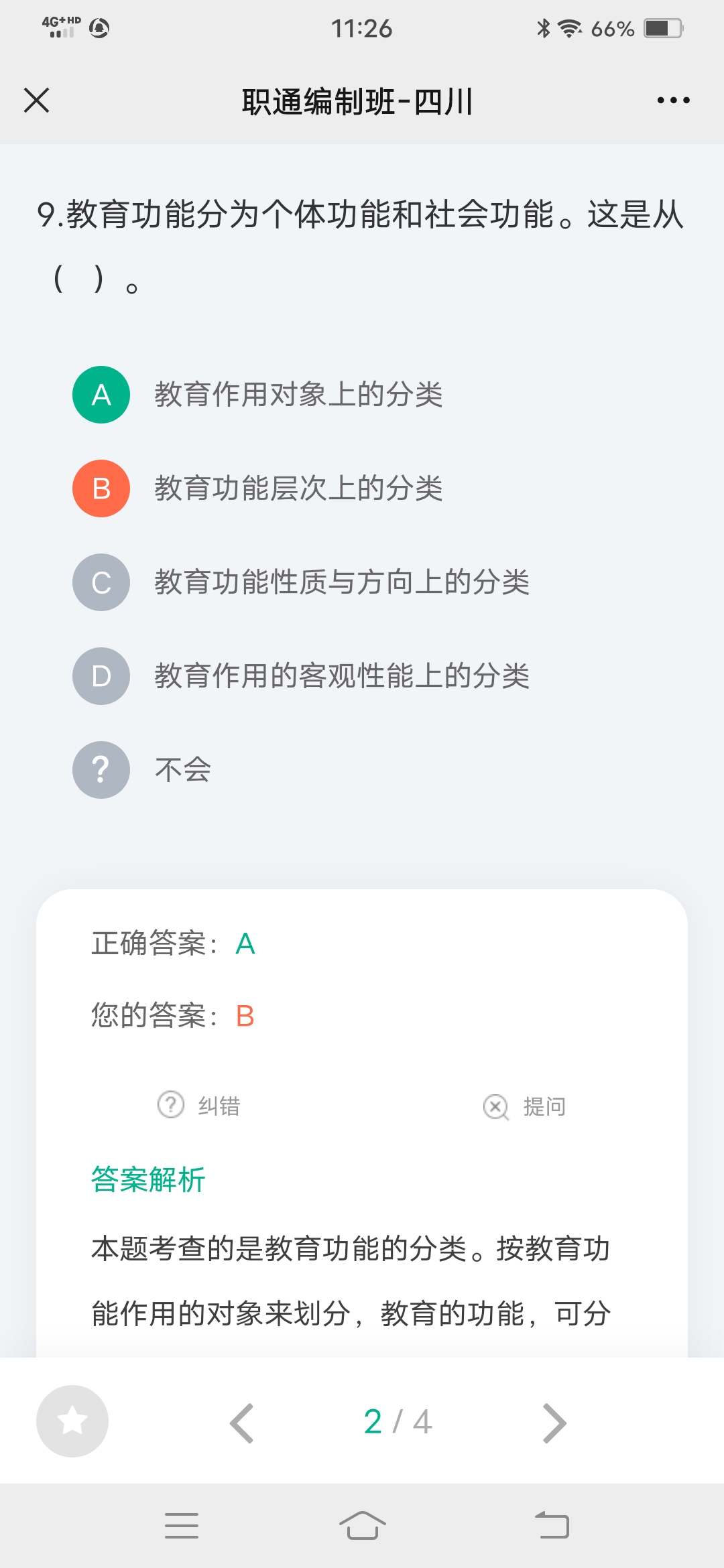
Task: Go to the next question
Action: coord(554,1423)
